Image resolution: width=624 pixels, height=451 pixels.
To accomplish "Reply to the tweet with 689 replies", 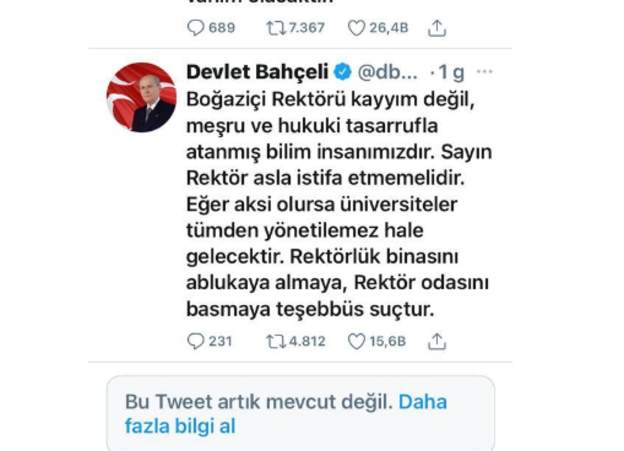I will 196,29.
